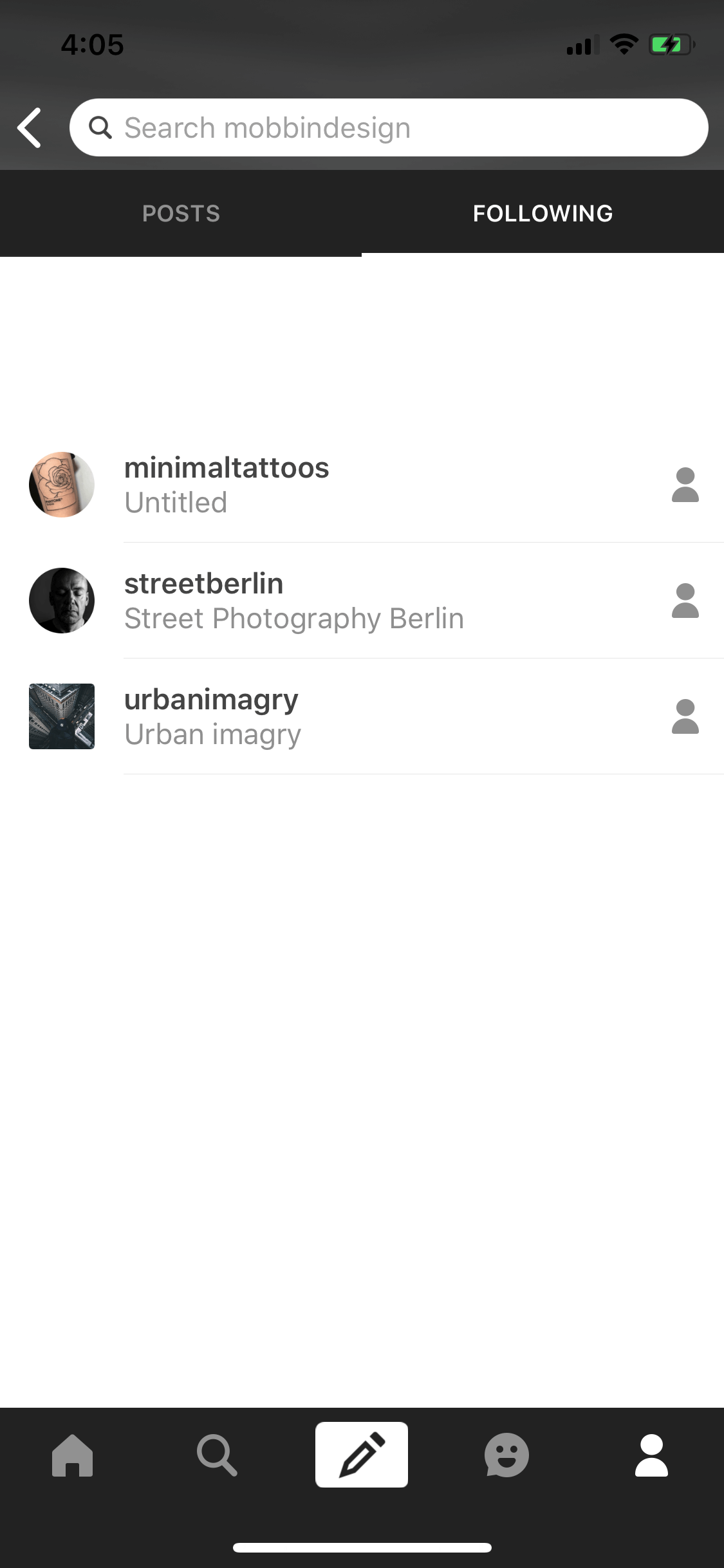Tap the Search mobbindesign field
The height and width of the screenshot is (1568, 724).
pyautogui.click(x=389, y=127)
